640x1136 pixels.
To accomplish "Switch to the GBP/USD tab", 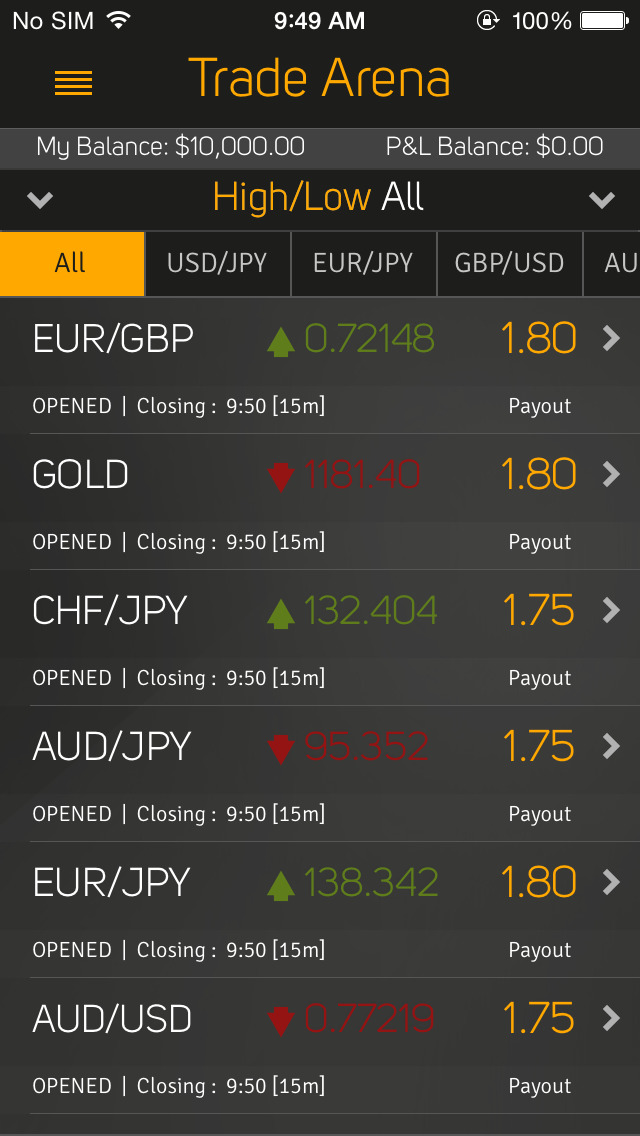I will tap(510, 264).
